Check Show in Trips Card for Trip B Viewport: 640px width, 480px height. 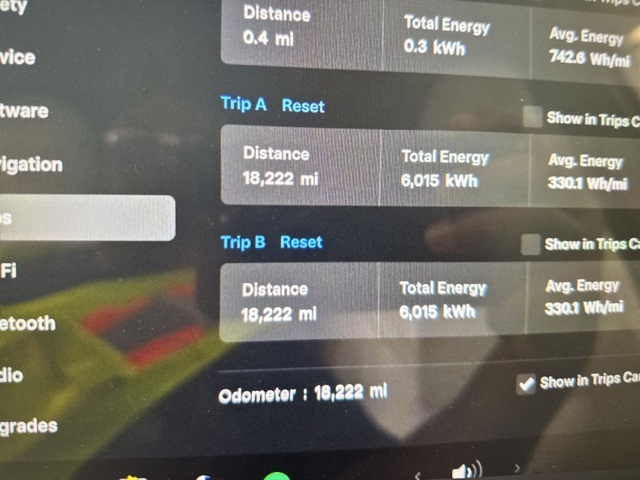point(530,244)
